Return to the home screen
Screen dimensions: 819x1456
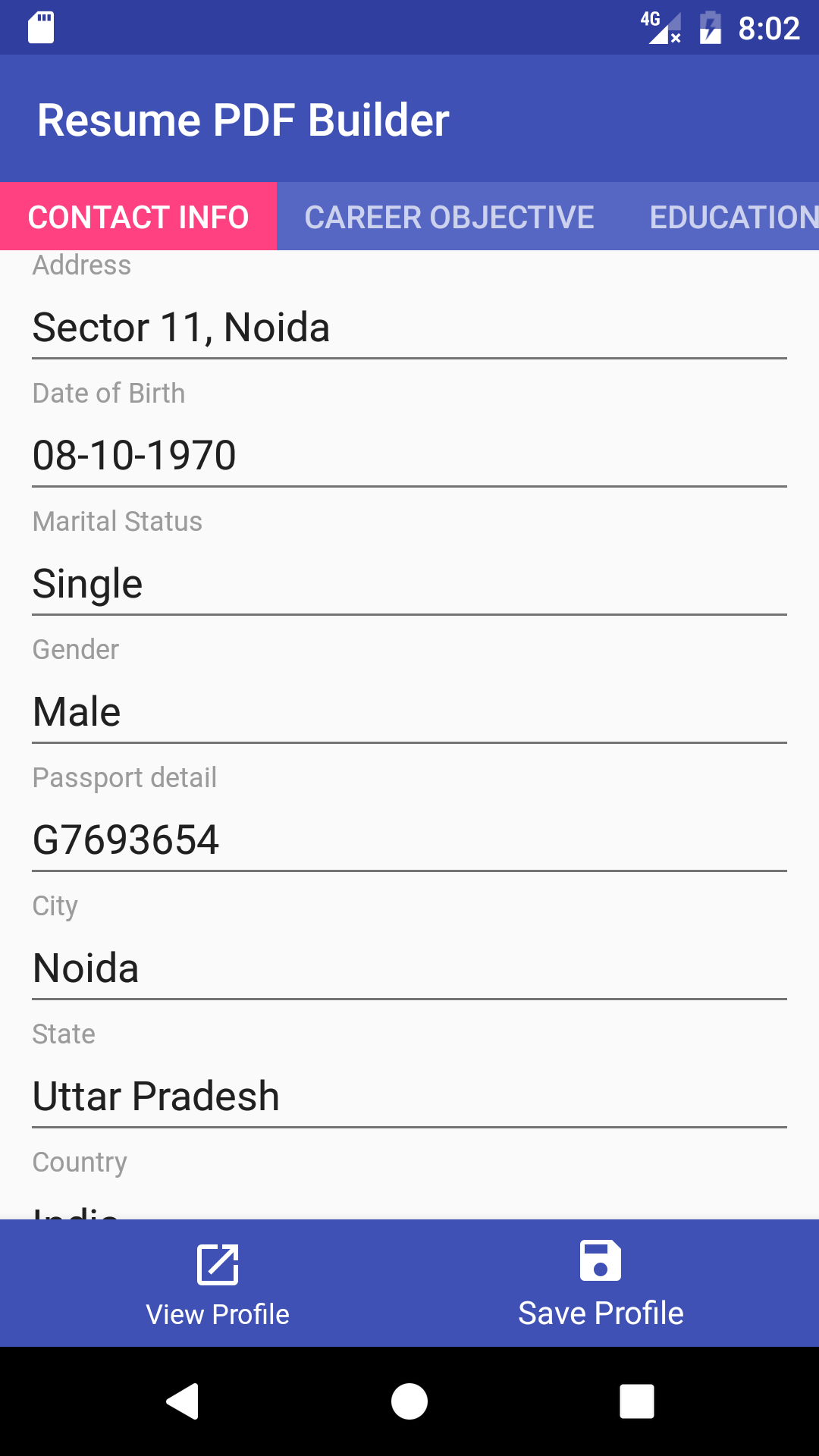[409, 1401]
